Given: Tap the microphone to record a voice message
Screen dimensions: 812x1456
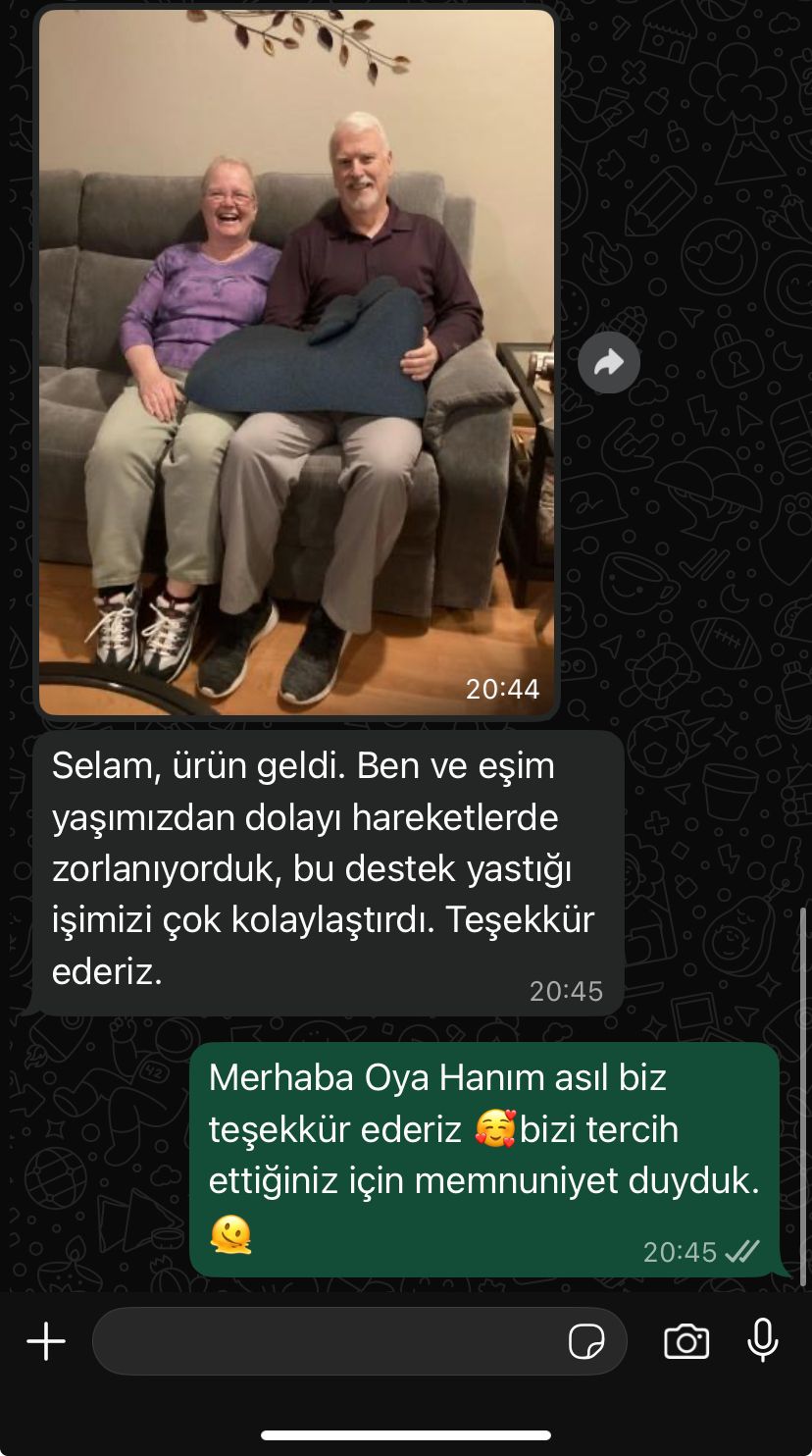Looking at the screenshot, I should [763, 1340].
